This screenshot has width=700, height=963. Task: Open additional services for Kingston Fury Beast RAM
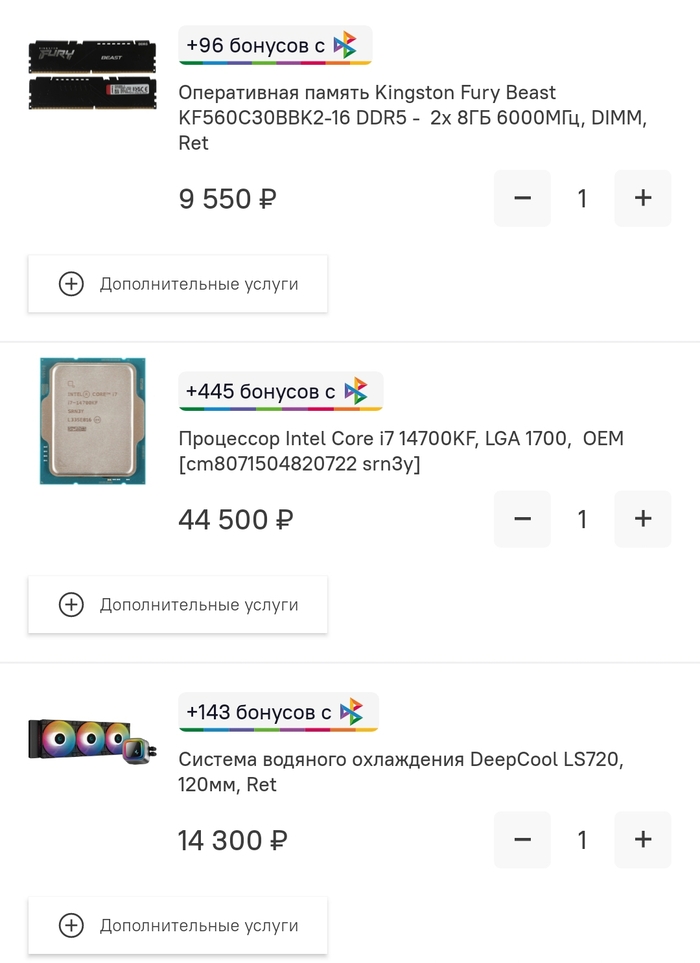click(178, 284)
